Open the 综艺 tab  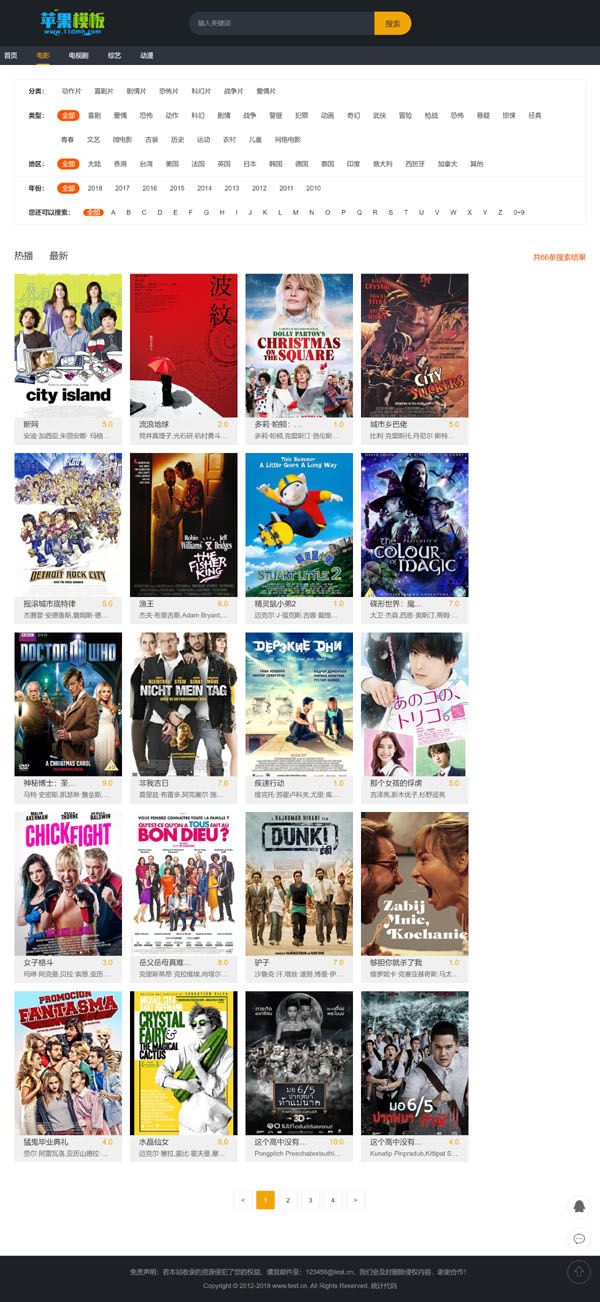(x=115, y=56)
